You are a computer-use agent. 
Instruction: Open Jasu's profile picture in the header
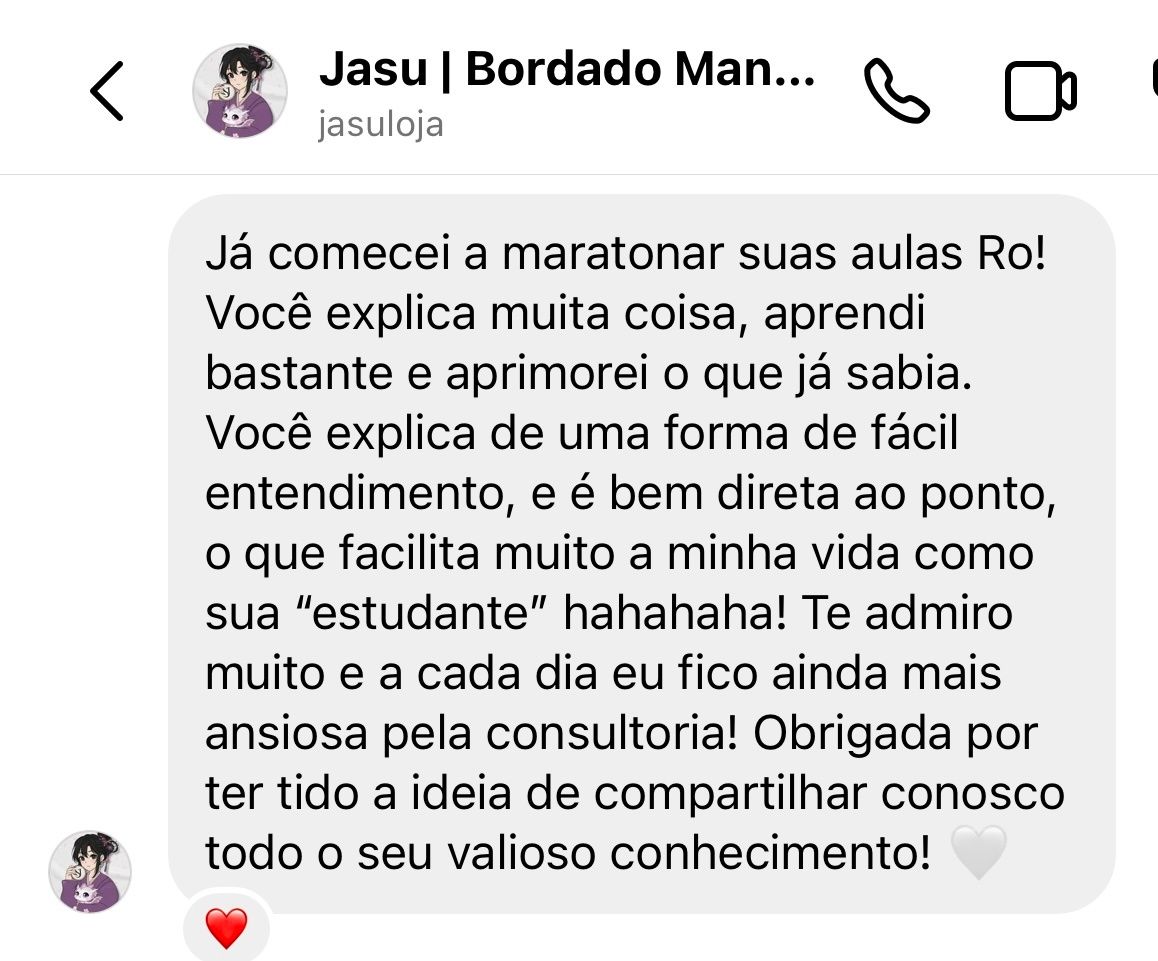(x=240, y=91)
